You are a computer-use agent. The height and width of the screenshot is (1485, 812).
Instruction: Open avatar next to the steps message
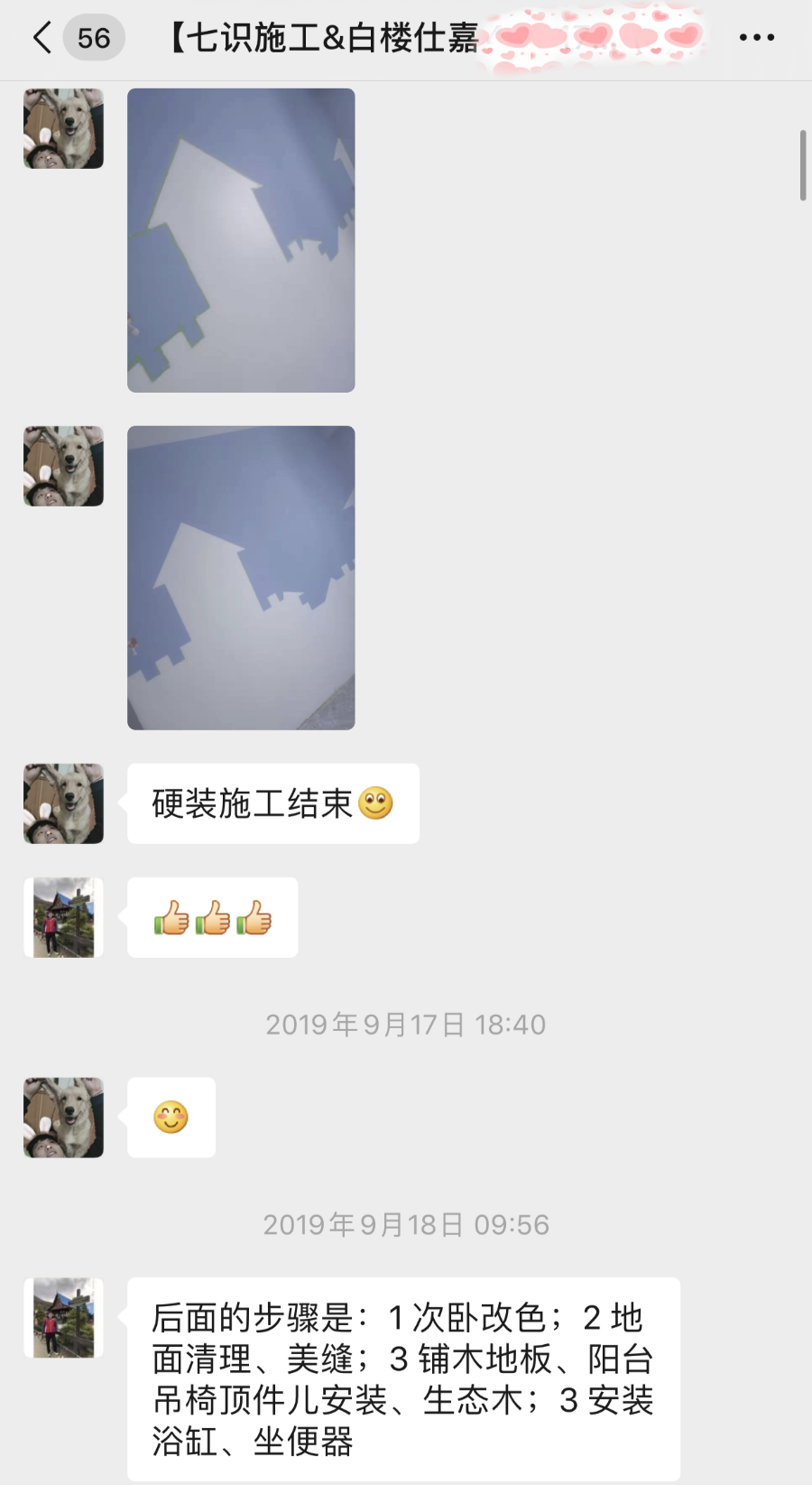(x=62, y=1320)
